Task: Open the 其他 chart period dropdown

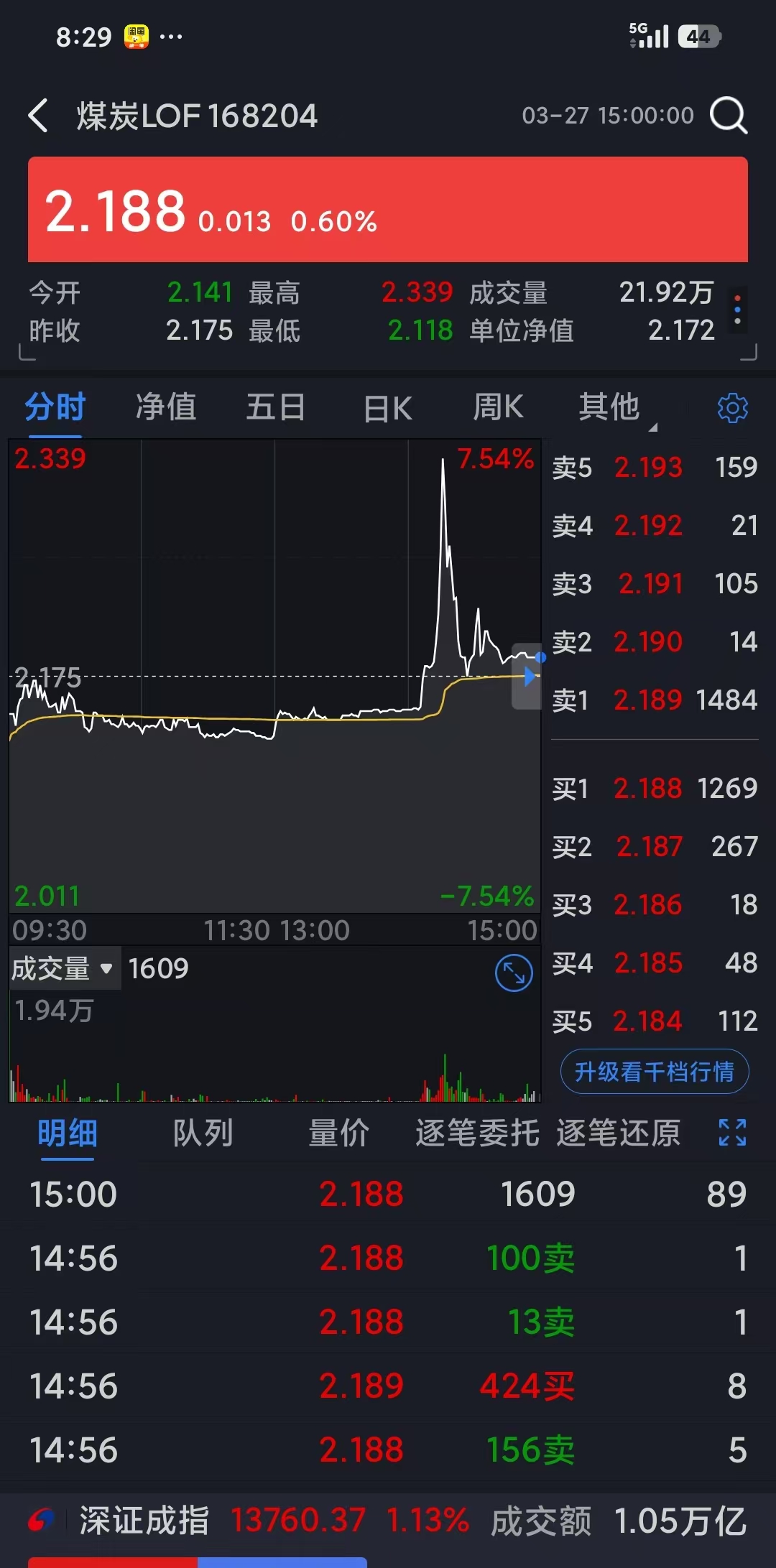Action: click(x=610, y=407)
